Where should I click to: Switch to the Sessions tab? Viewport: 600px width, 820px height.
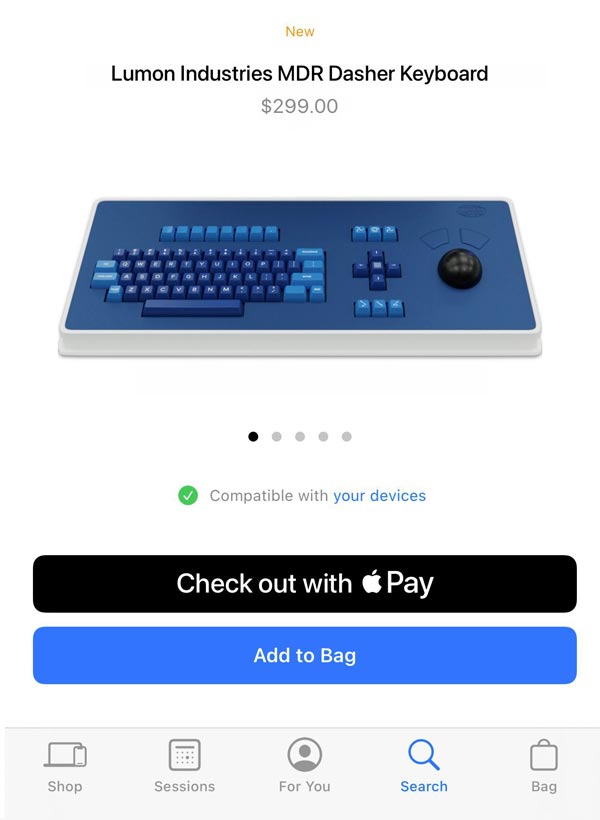tap(184, 766)
